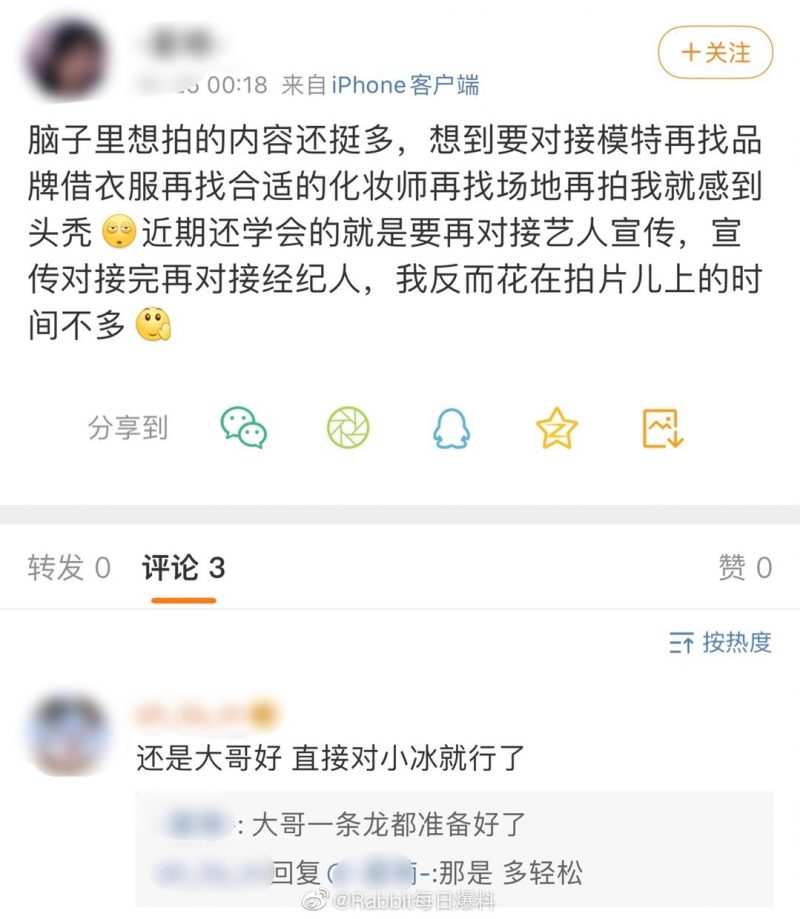800x919 pixels.
Task: Switch to the 评论 tab
Action: tap(183, 569)
